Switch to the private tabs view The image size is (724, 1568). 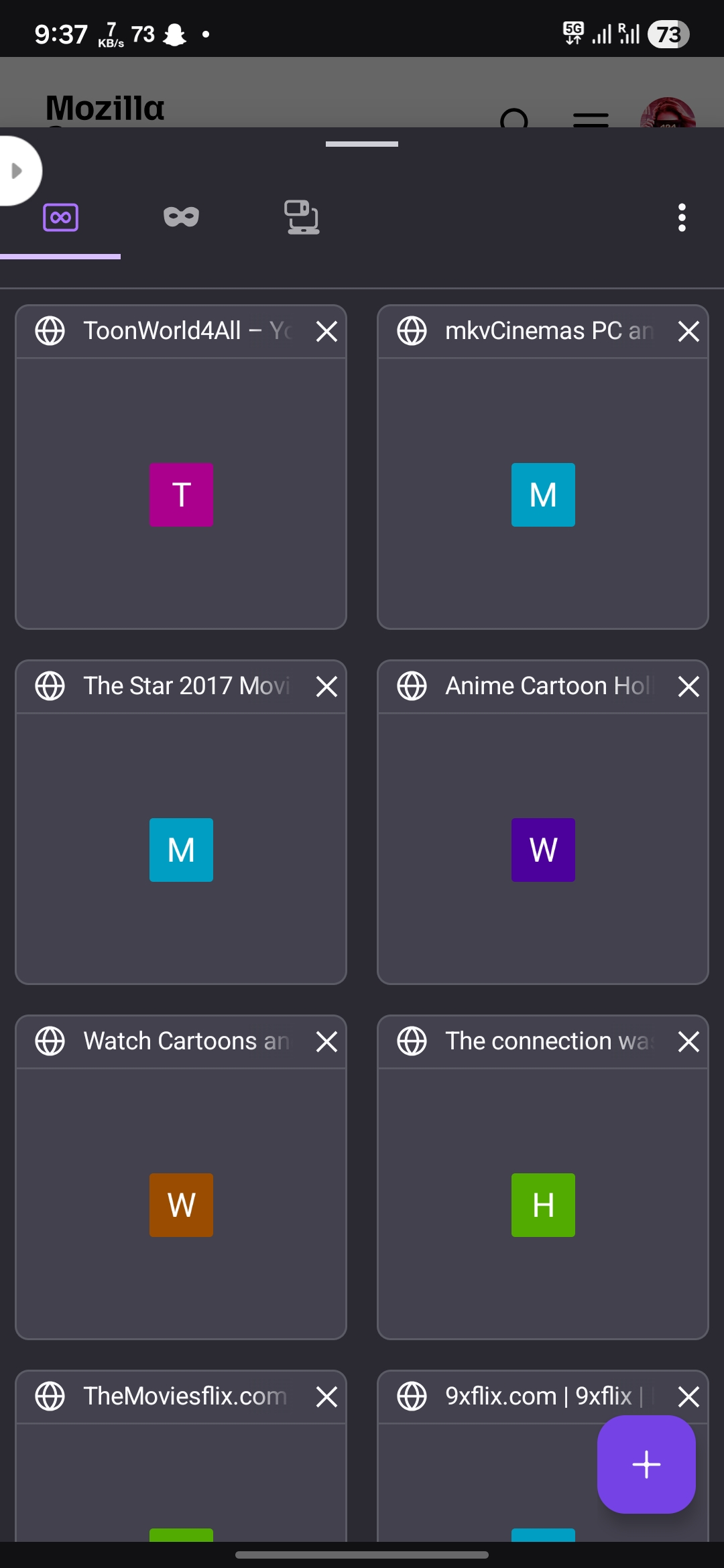pyautogui.click(x=181, y=217)
